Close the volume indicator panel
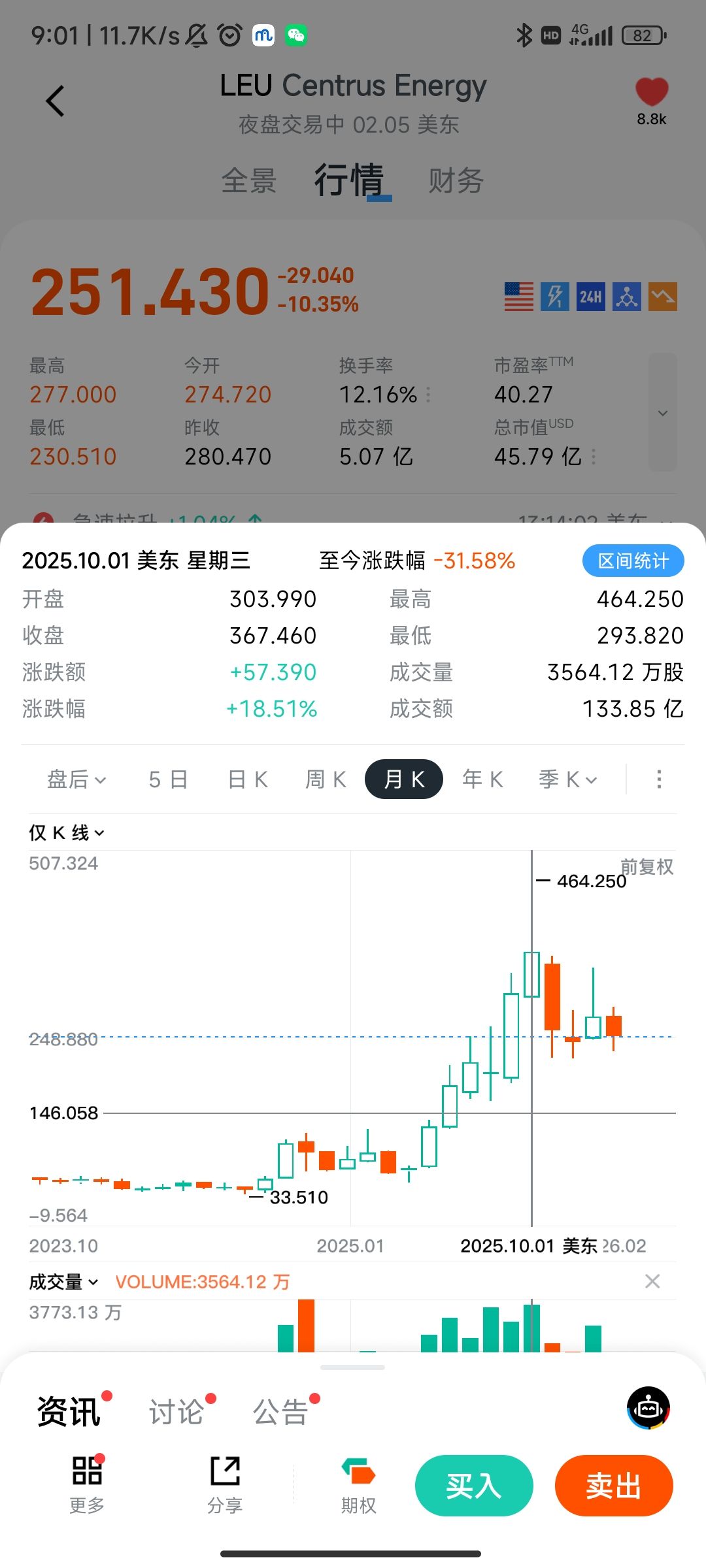The height and width of the screenshot is (1568, 706). click(x=652, y=1281)
